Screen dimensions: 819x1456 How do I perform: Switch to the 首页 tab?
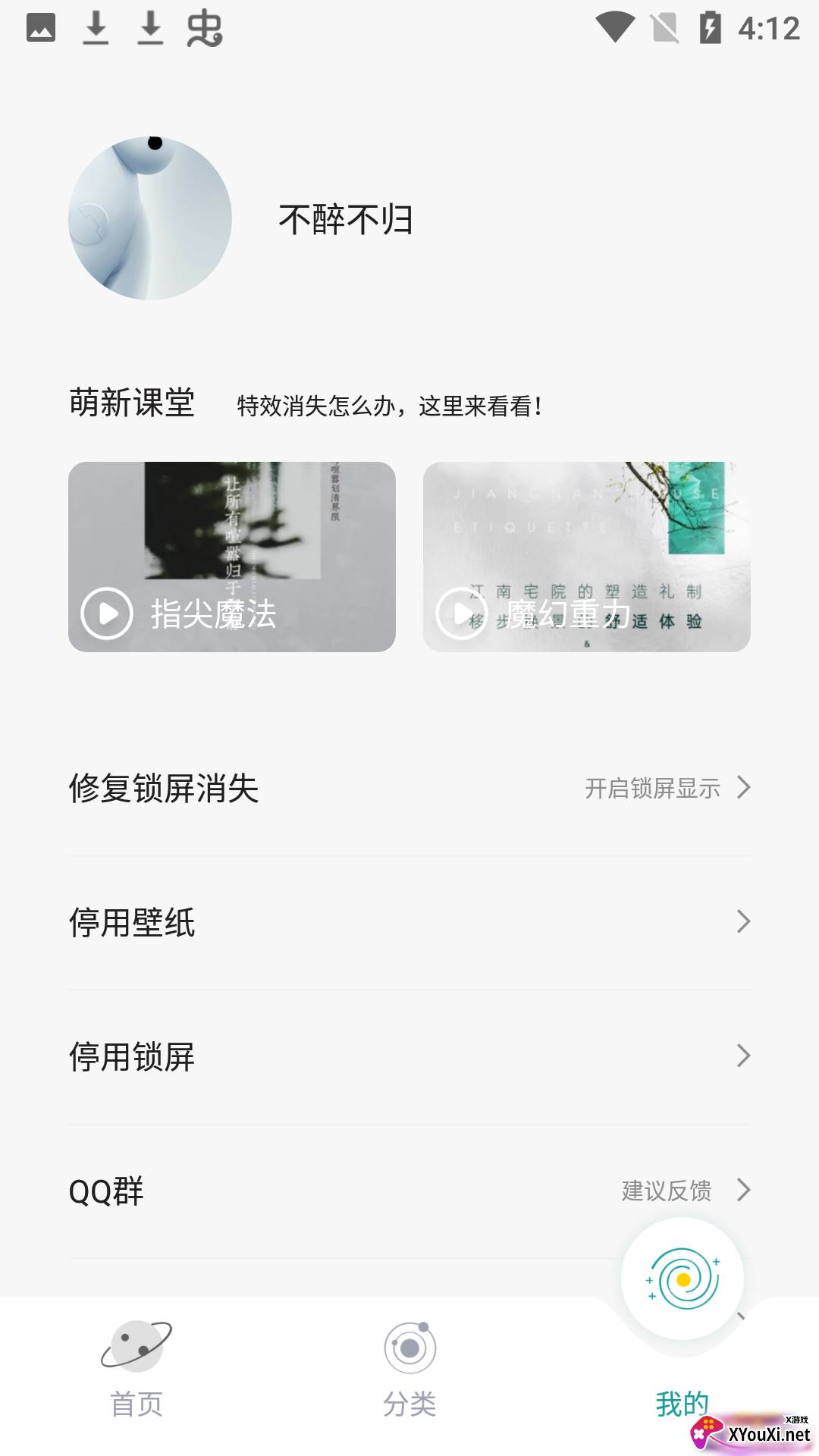(136, 1371)
